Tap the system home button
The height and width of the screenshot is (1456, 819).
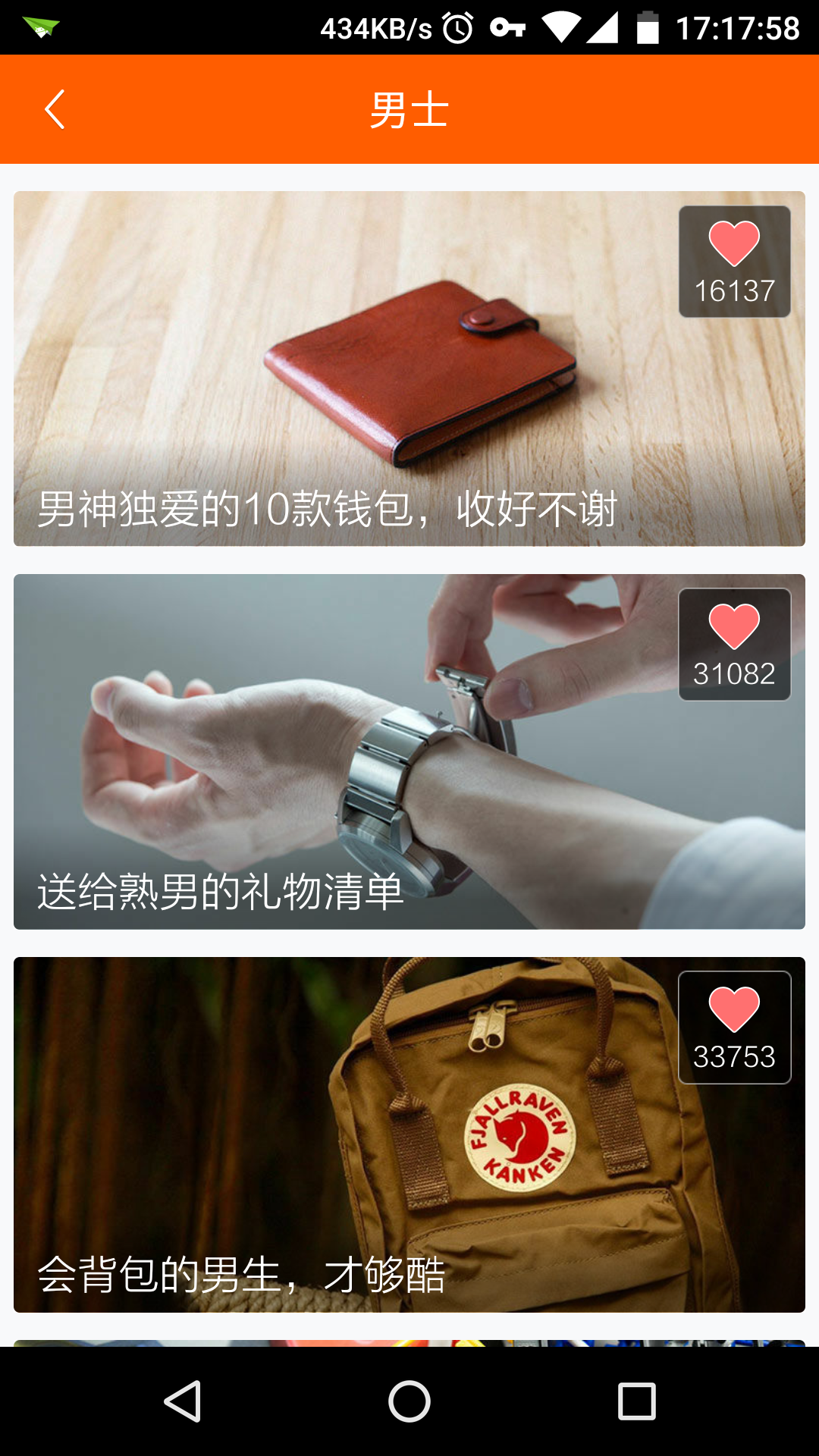click(x=409, y=1401)
